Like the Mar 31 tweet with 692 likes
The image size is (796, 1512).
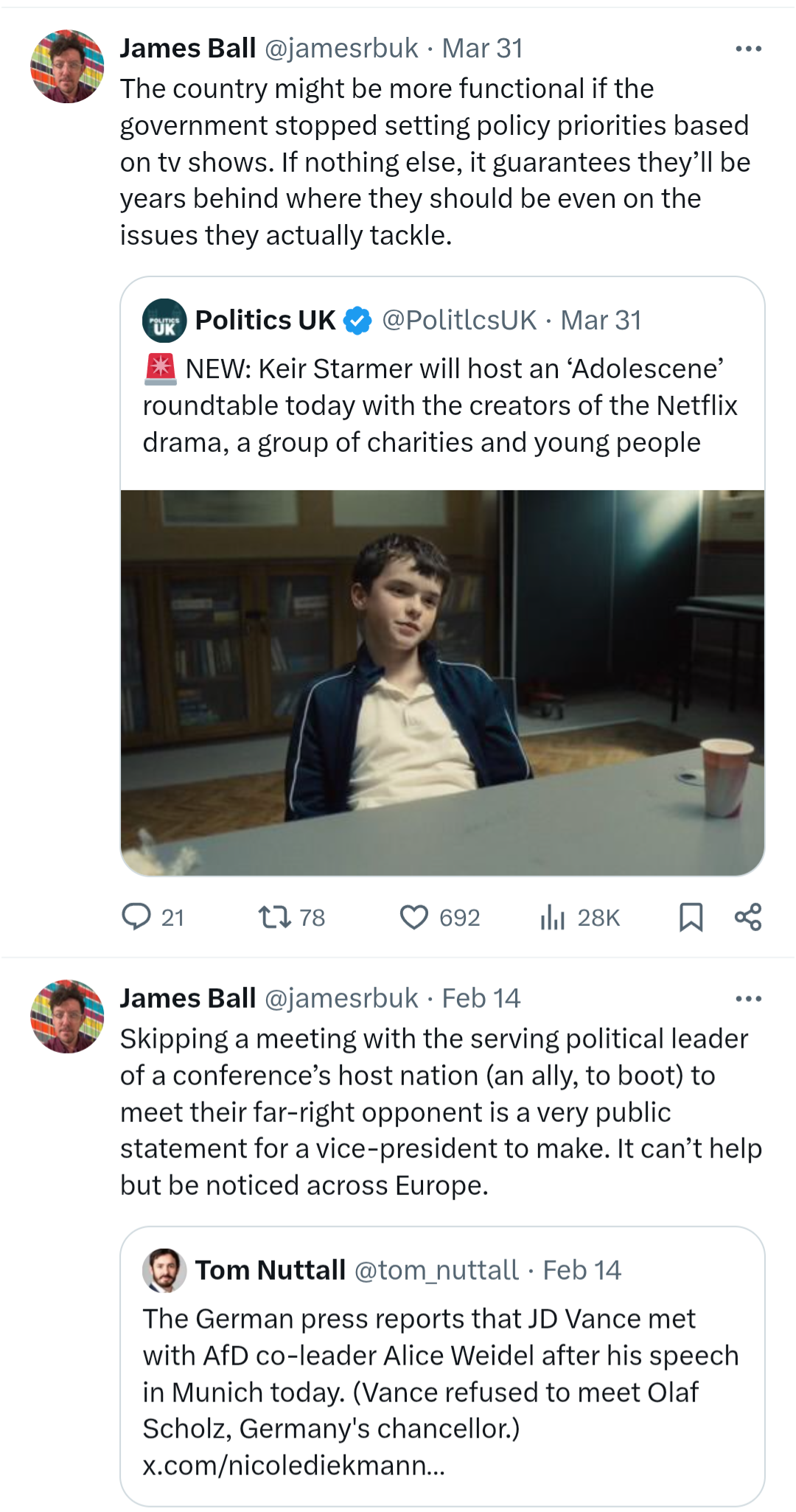413,917
